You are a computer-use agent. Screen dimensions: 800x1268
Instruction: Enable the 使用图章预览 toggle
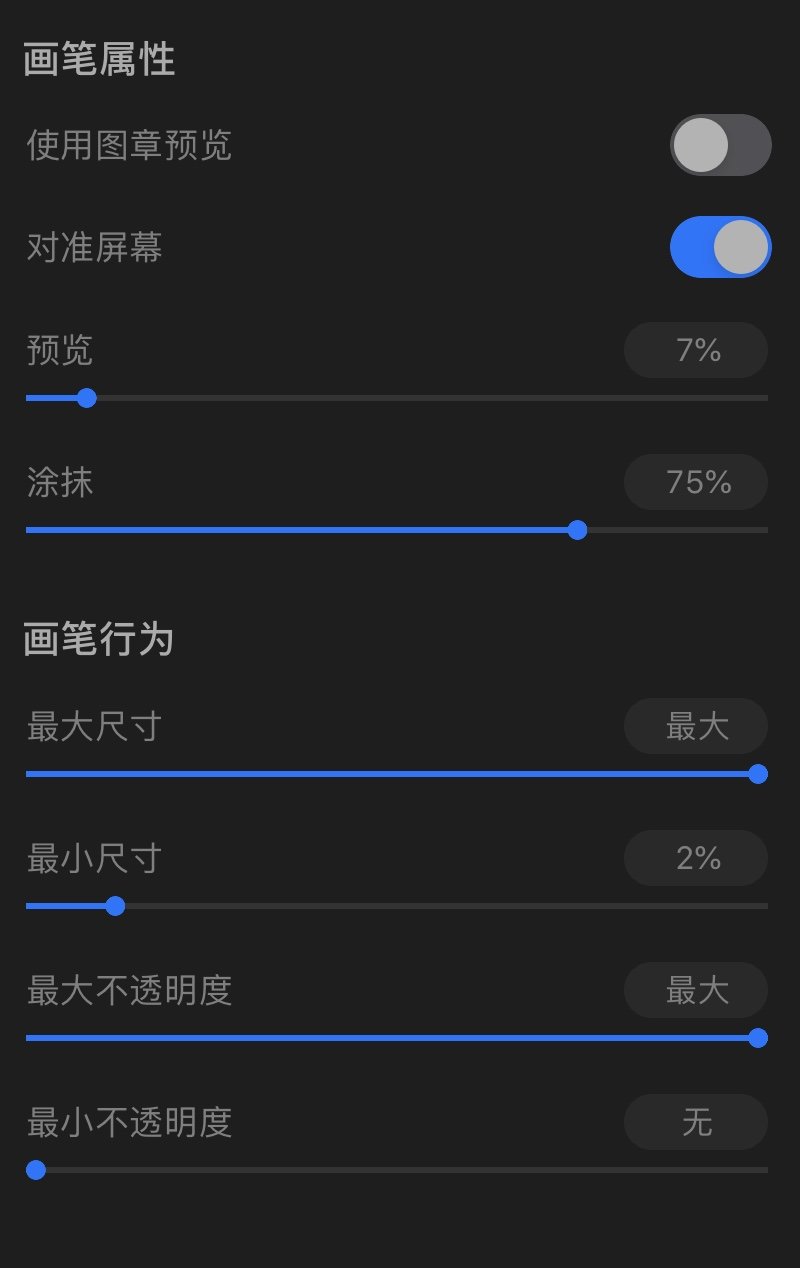coord(721,145)
